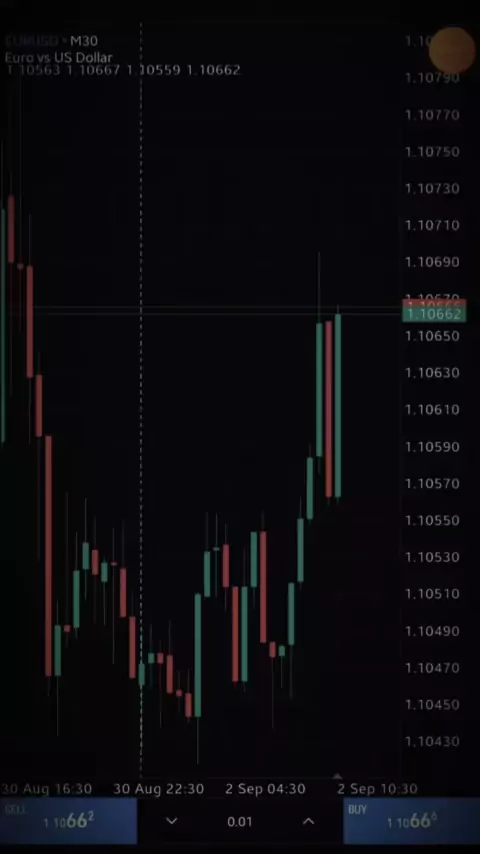Decrease lot size with the down chevron
480x854 pixels.
coord(172,821)
